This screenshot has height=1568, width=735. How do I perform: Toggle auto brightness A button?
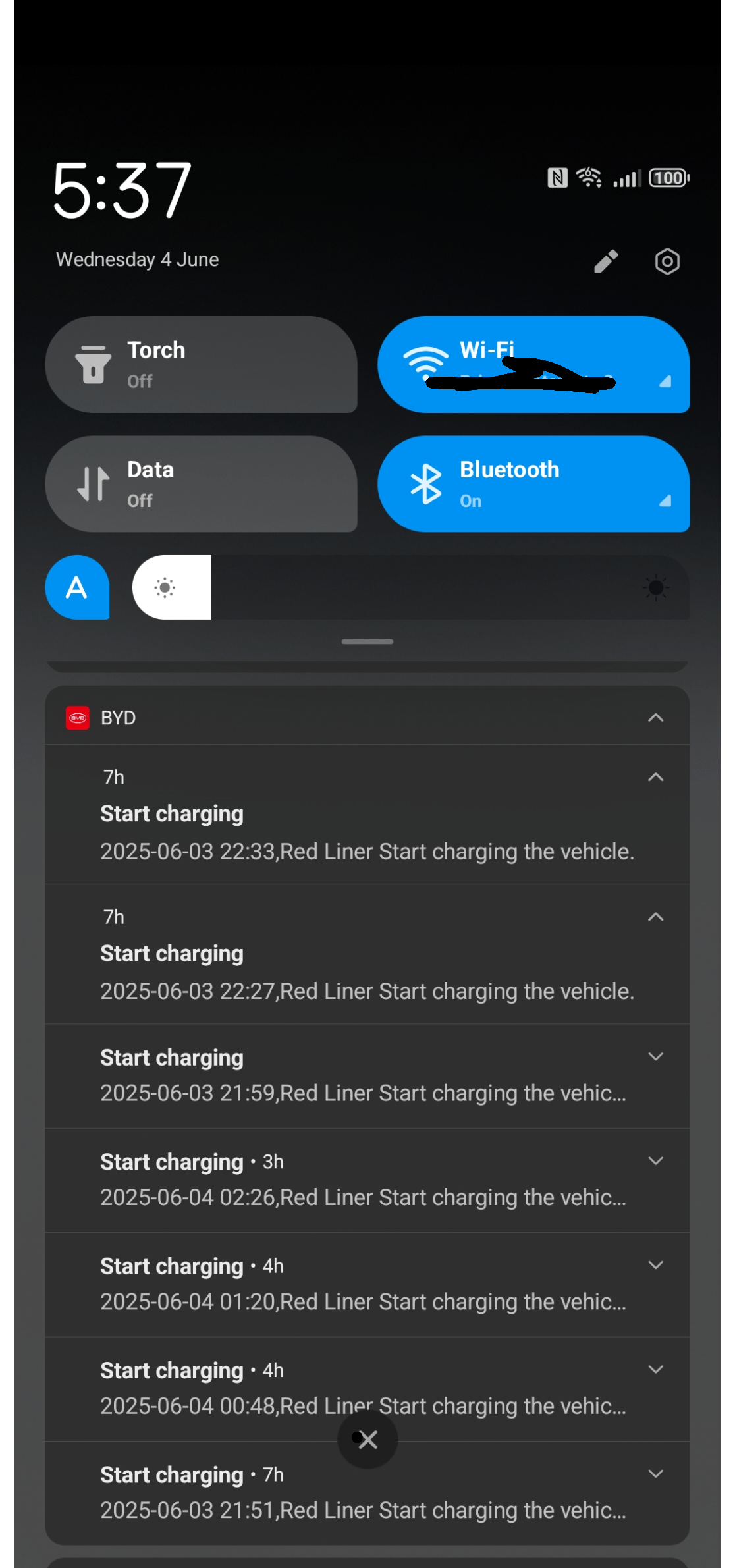coord(77,587)
